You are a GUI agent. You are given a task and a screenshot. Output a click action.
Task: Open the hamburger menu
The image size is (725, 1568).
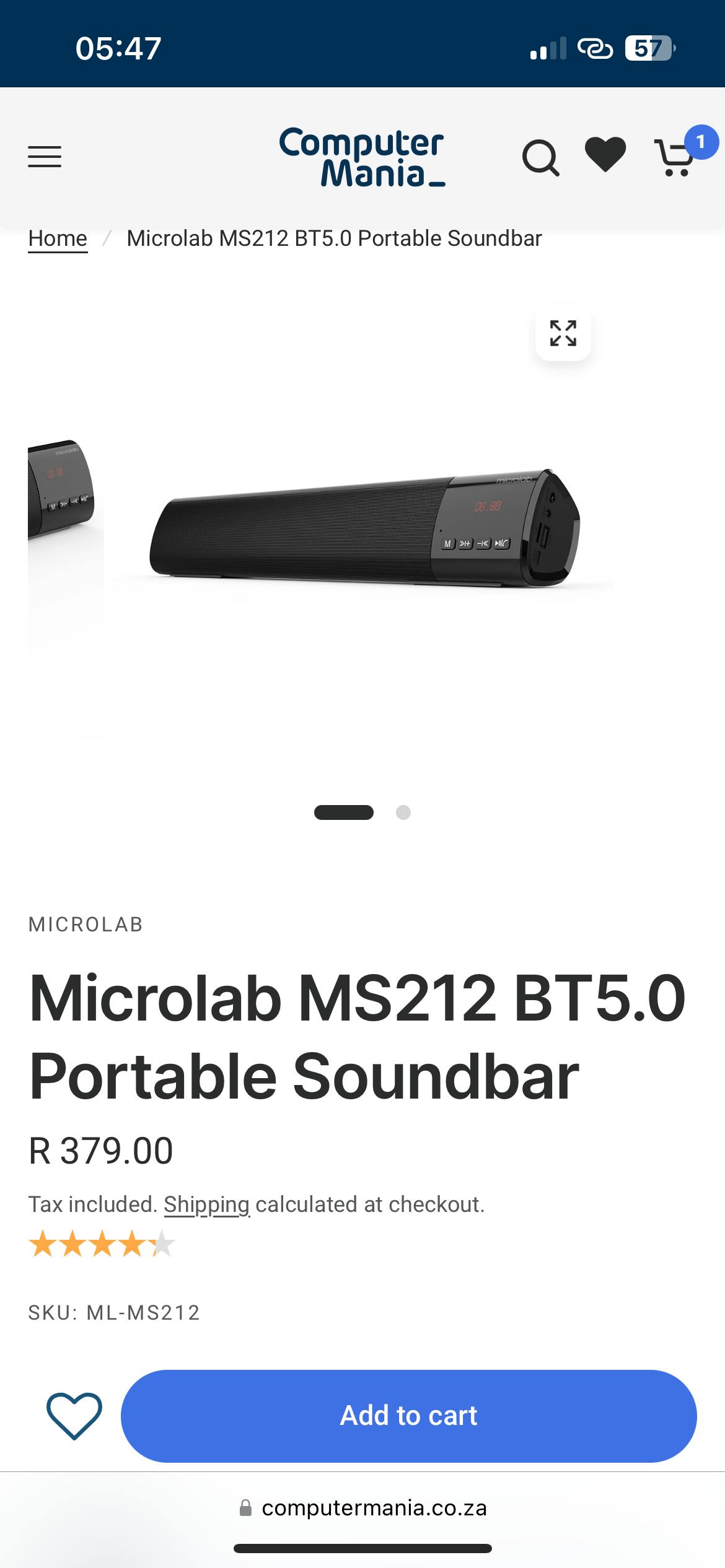pos(45,157)
